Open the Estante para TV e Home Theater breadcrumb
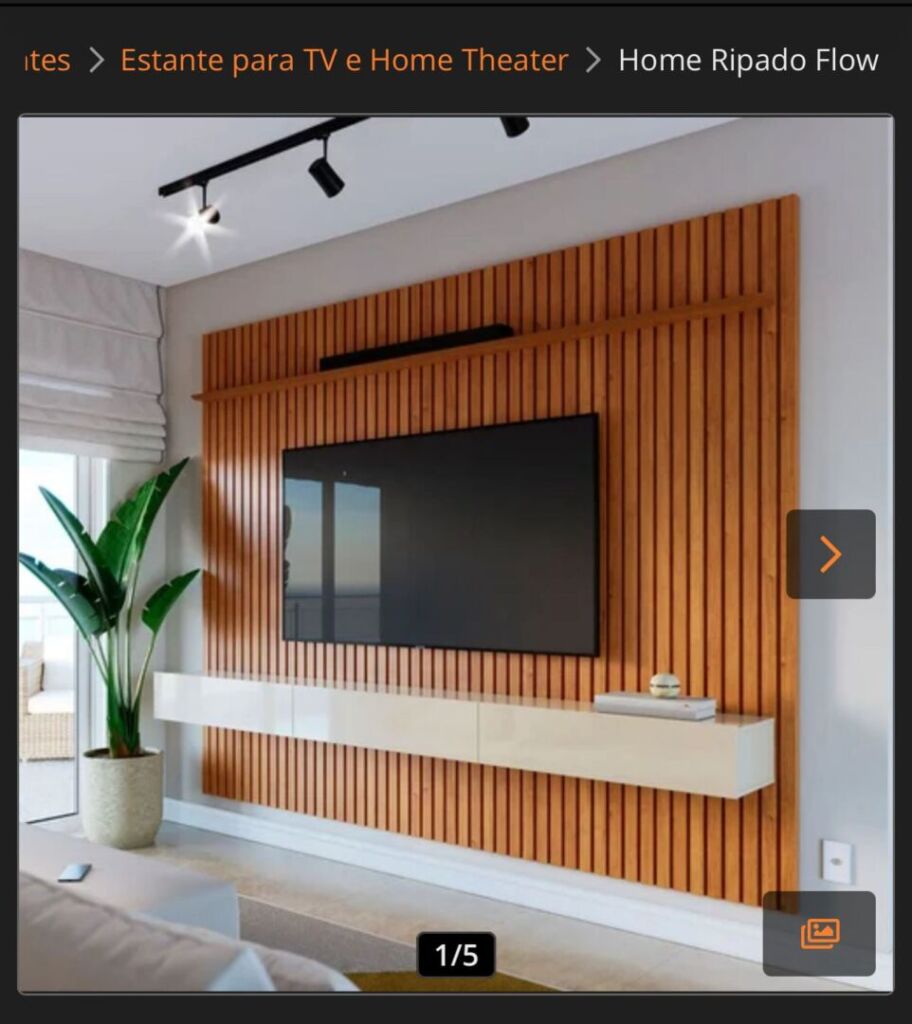912x1024 pixels. (x=344, y=60)
